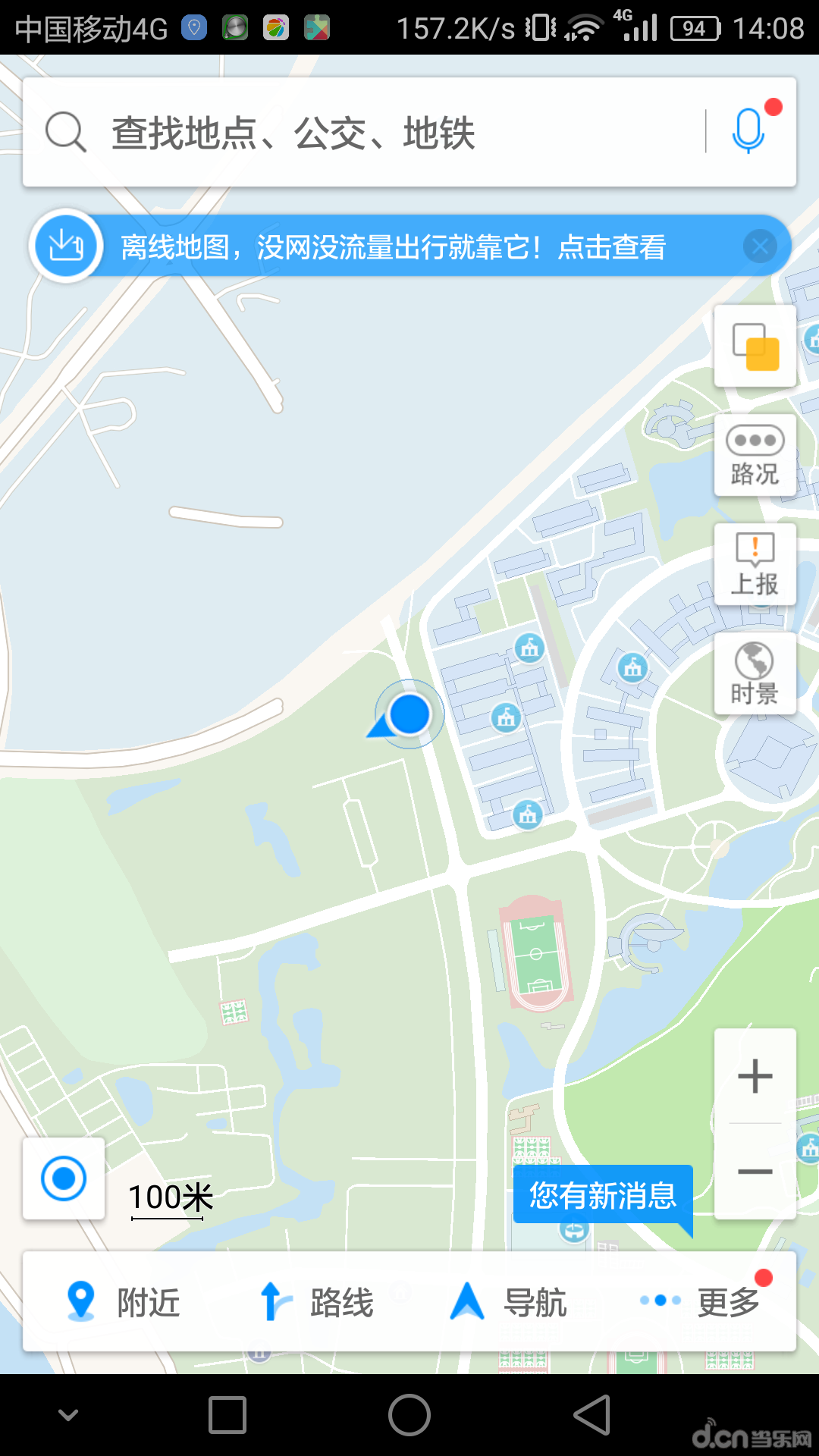Enable my-location centering with the locate button
This screenshot has width=819, height=1456.
(x=63, y=1178)
